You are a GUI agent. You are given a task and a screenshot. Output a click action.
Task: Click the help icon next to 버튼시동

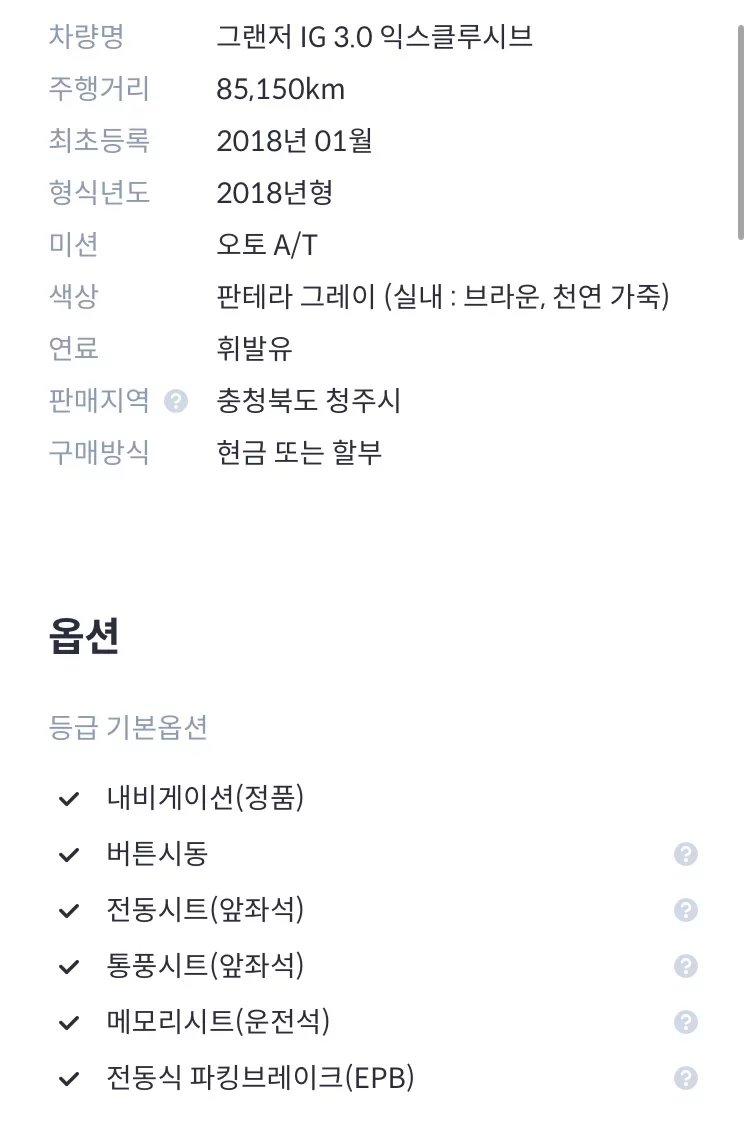686,854
